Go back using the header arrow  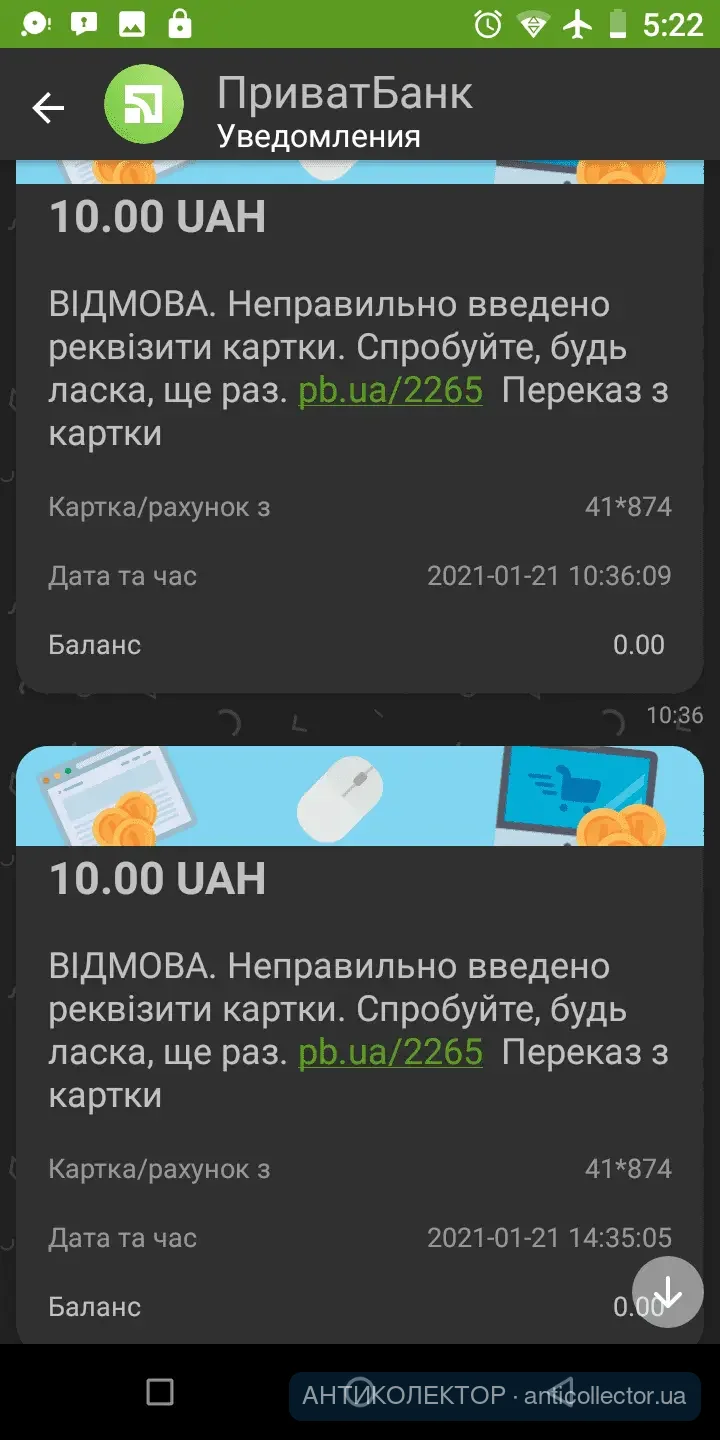click(48, 108)
